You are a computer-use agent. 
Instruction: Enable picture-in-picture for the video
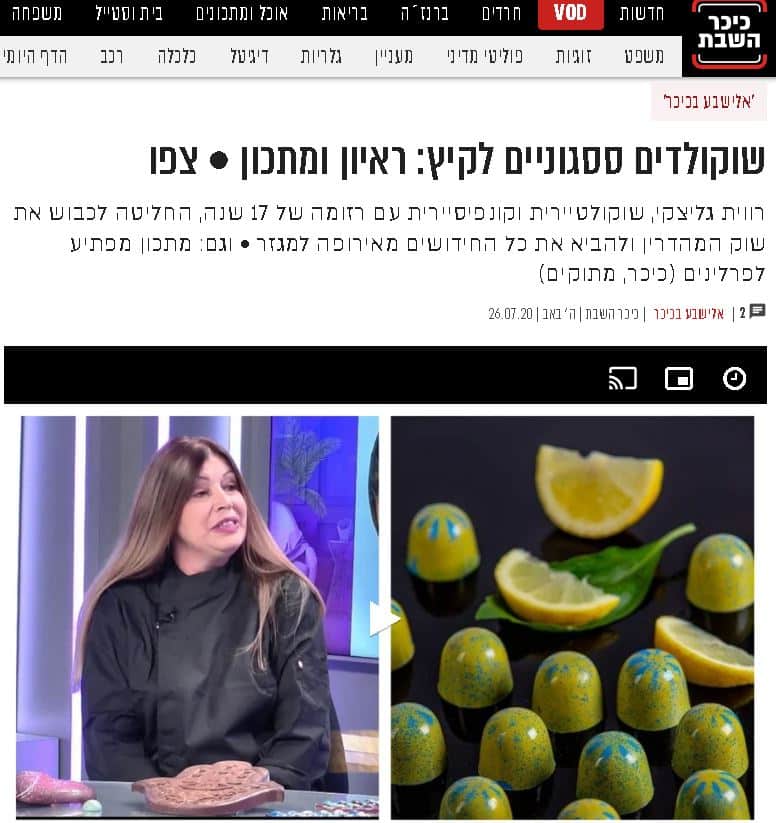tap(679, 378)
